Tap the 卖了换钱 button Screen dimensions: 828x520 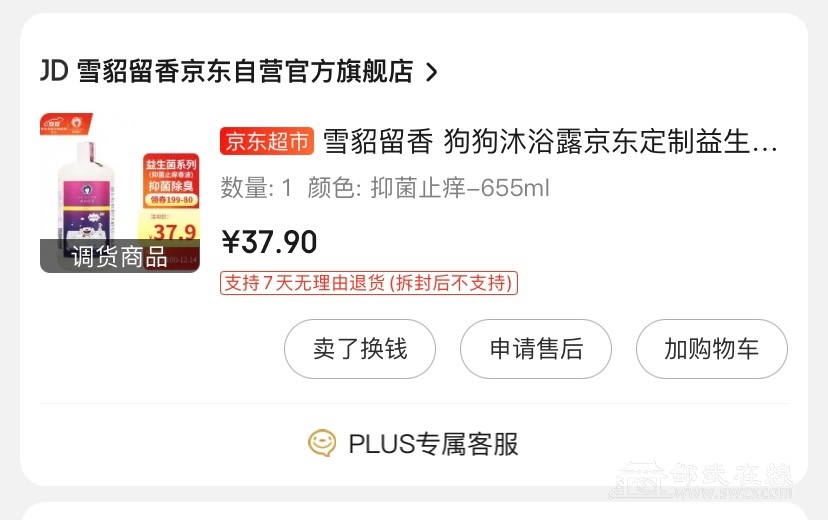click(360, 349)
